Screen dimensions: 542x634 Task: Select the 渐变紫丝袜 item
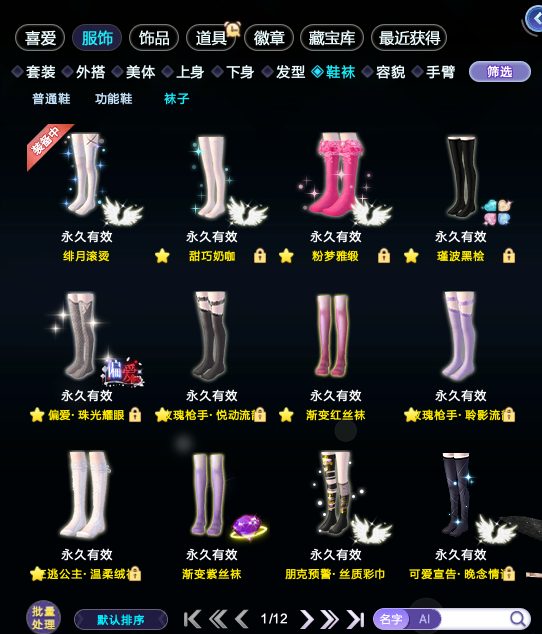point(212,516)
